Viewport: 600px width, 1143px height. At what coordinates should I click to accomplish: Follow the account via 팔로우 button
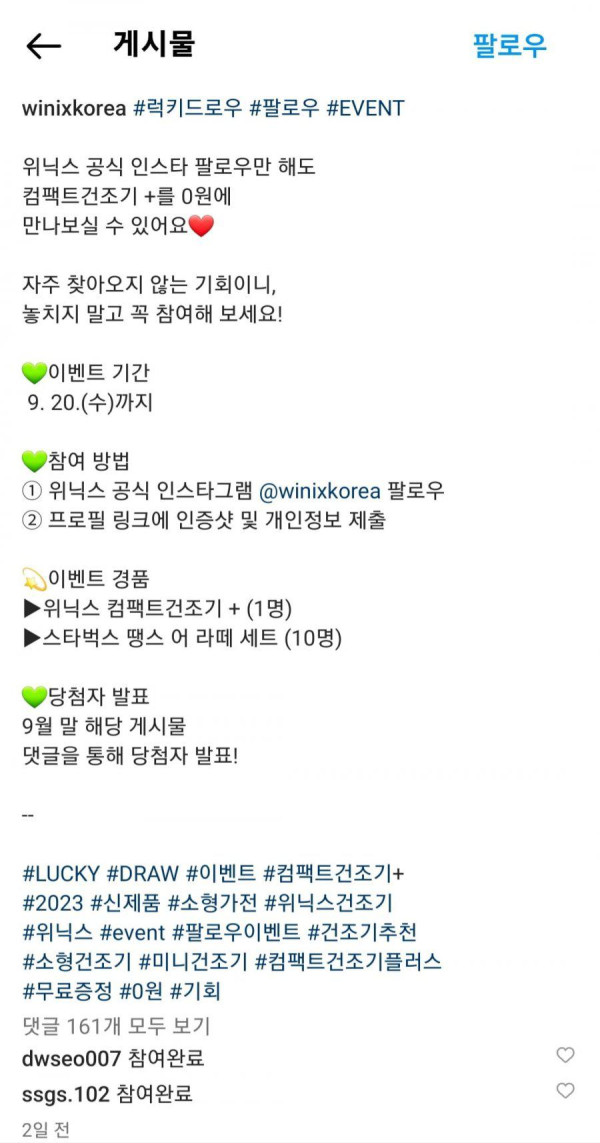[510, 45]
